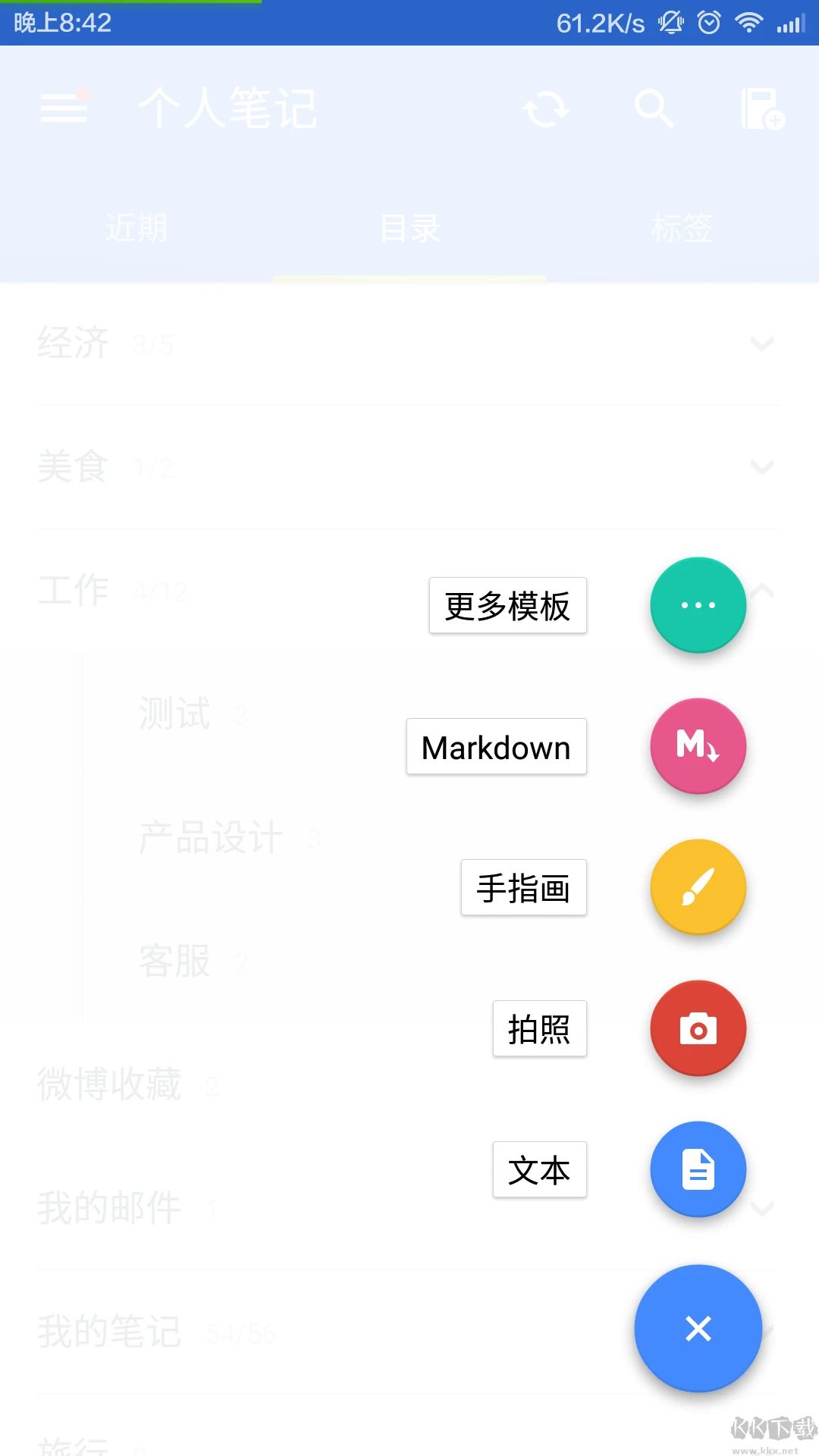Create a note with the pink Markdown icon
819x1456 pixels.
click(x=698, y=745)
